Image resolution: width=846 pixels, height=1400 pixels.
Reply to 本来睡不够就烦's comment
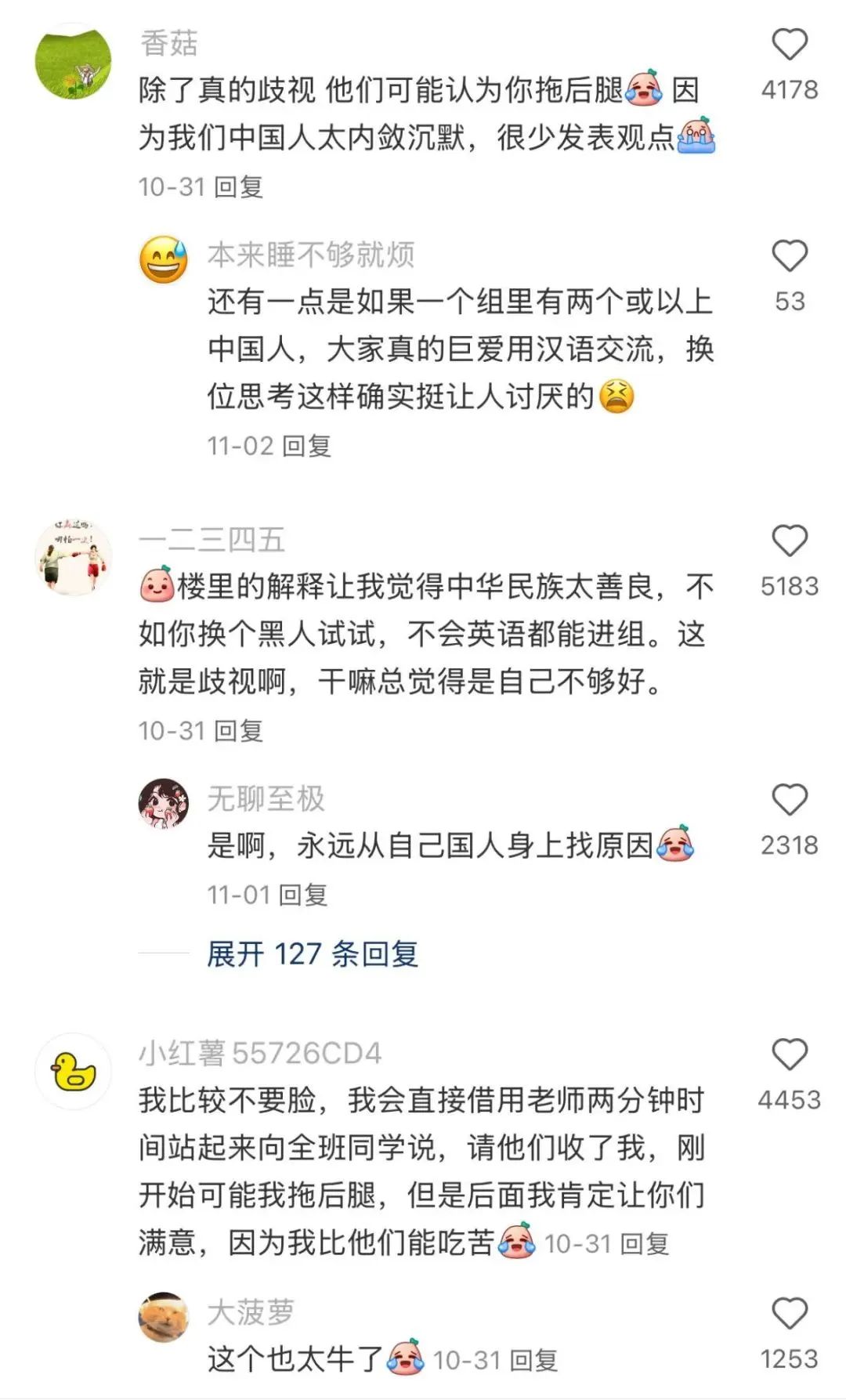click(x=306, y=447)
